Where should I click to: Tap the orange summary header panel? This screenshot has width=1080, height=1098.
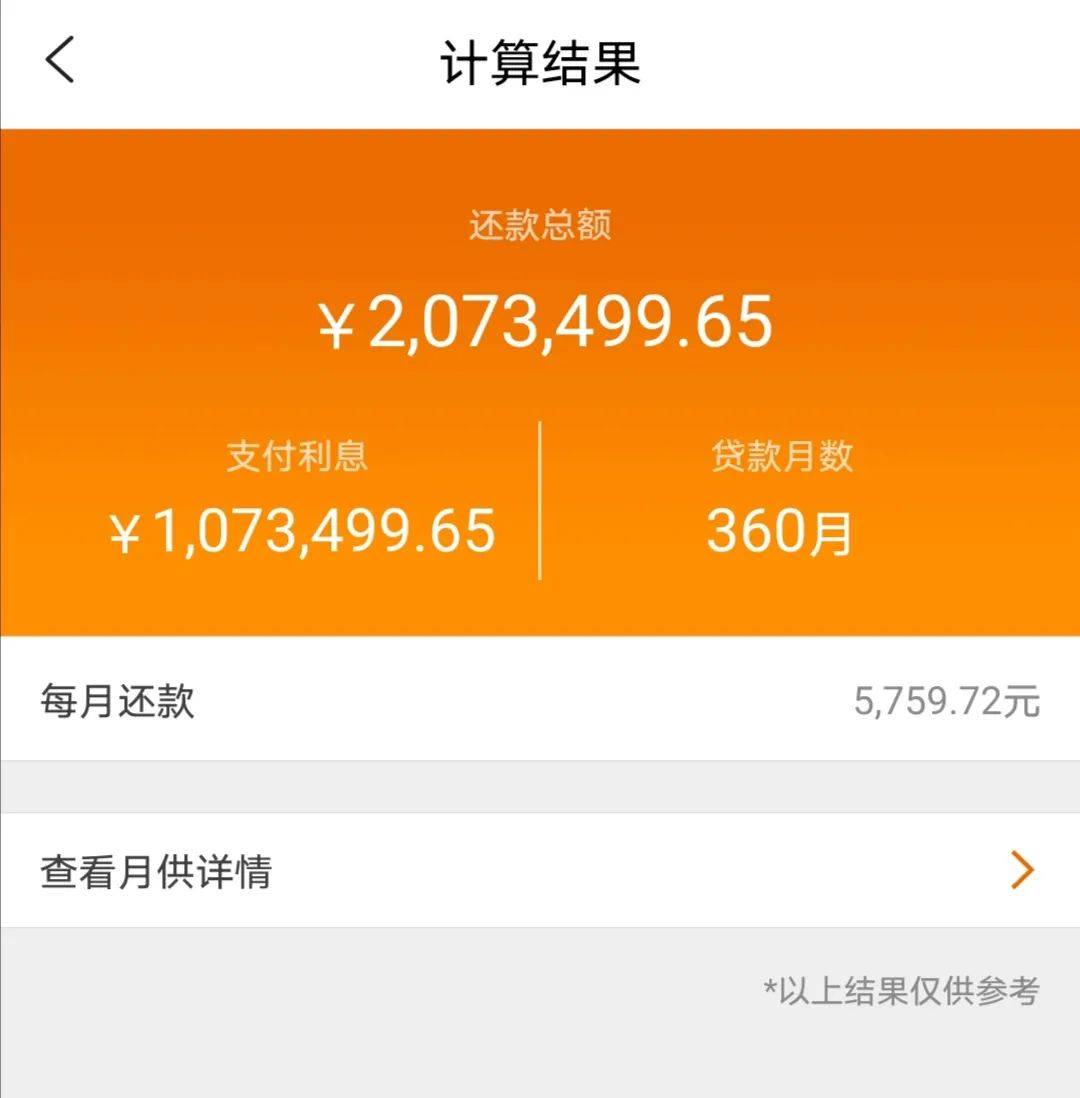pyautogui.click(x=540, y=380)
